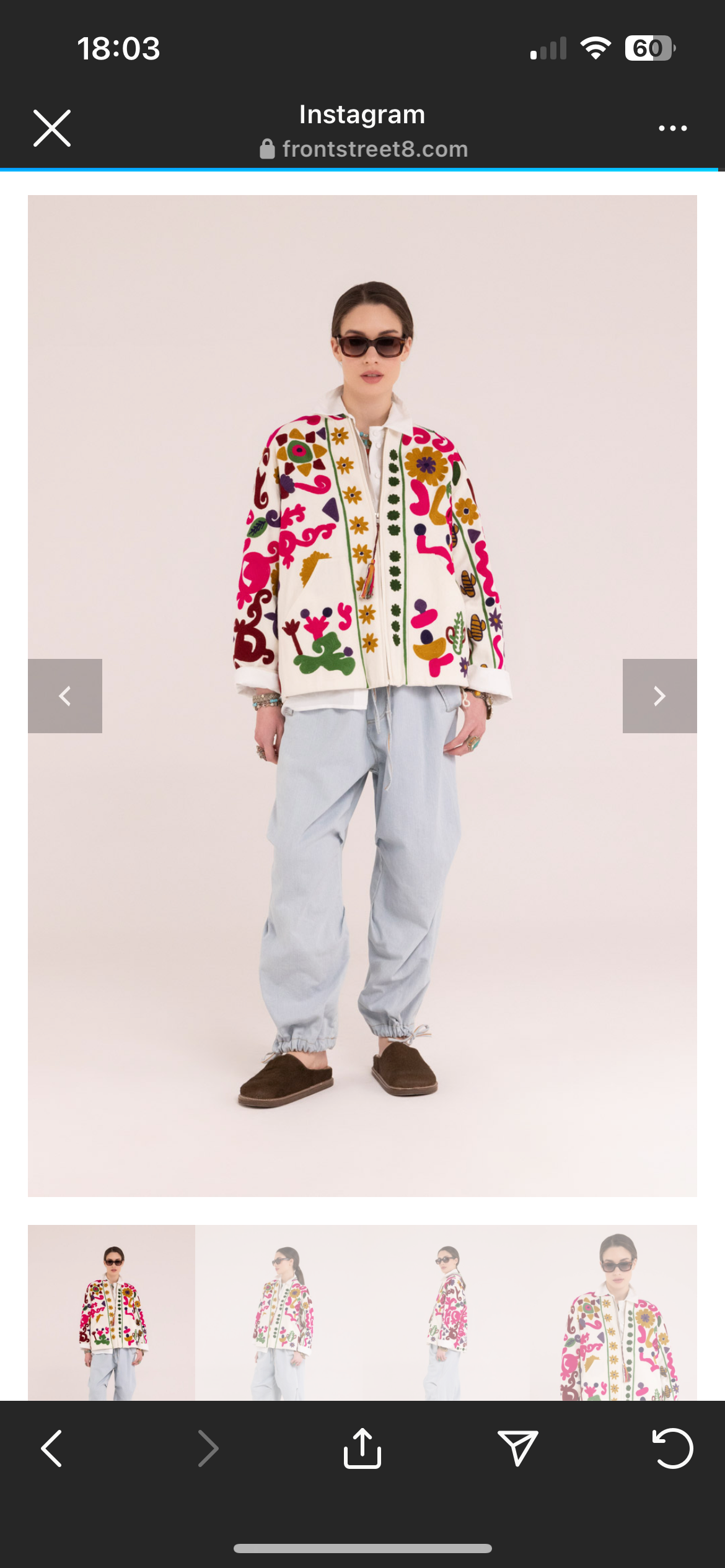Select the first front-view thumbnail
This screenshot has width=725, height=1568.
112,1312
